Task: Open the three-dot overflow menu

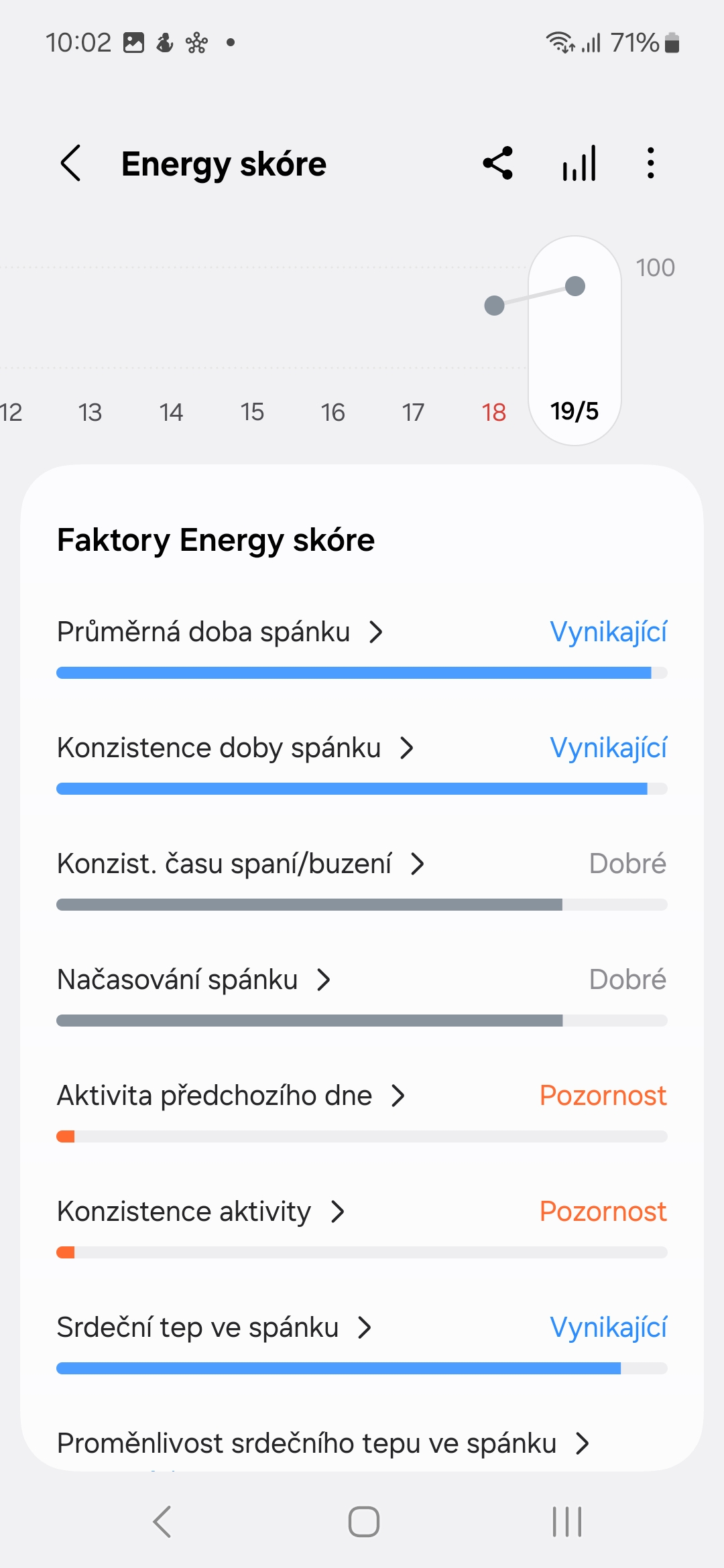Action: (650, 164)
